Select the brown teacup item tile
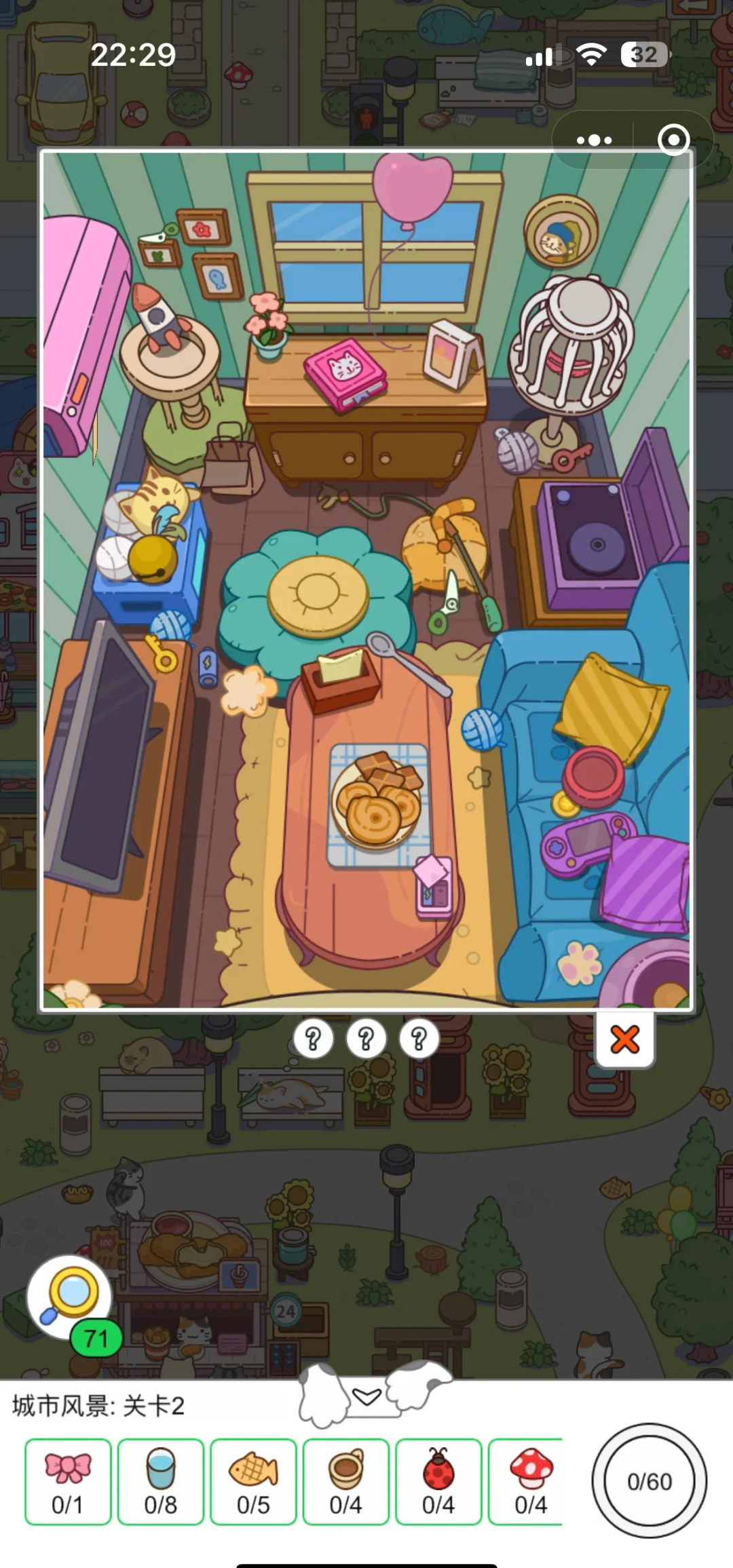The width and height of the screenshot is (733, 1568). click(x=346, y=1482)
